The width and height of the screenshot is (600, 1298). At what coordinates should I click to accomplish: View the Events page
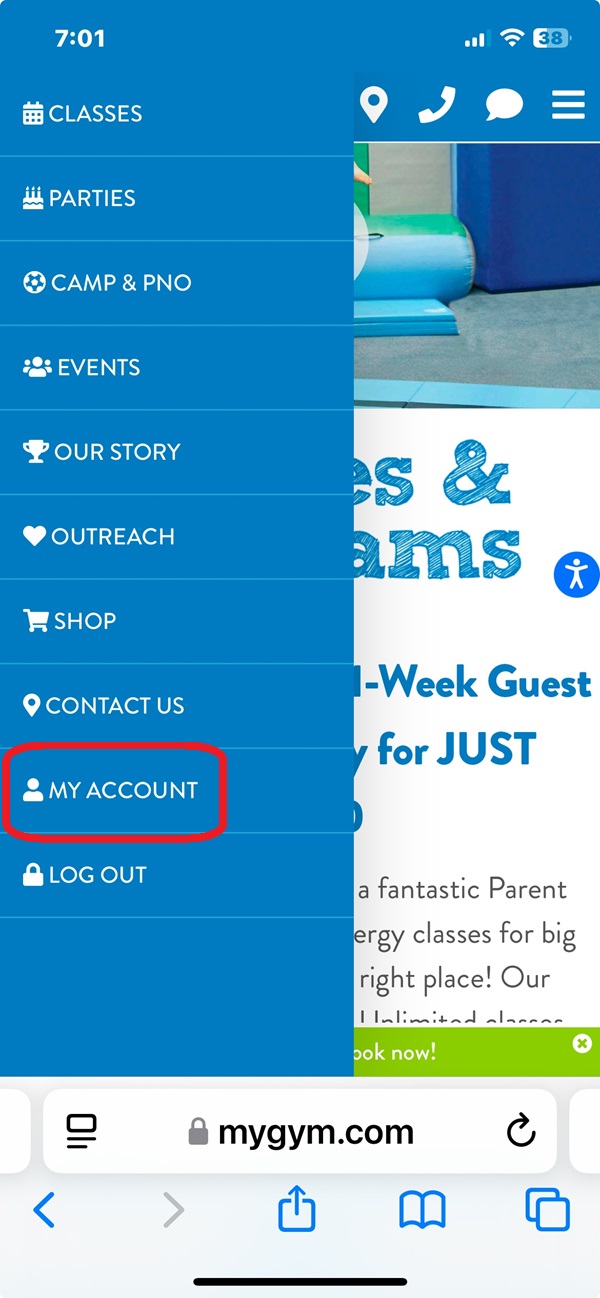point(83,367)
